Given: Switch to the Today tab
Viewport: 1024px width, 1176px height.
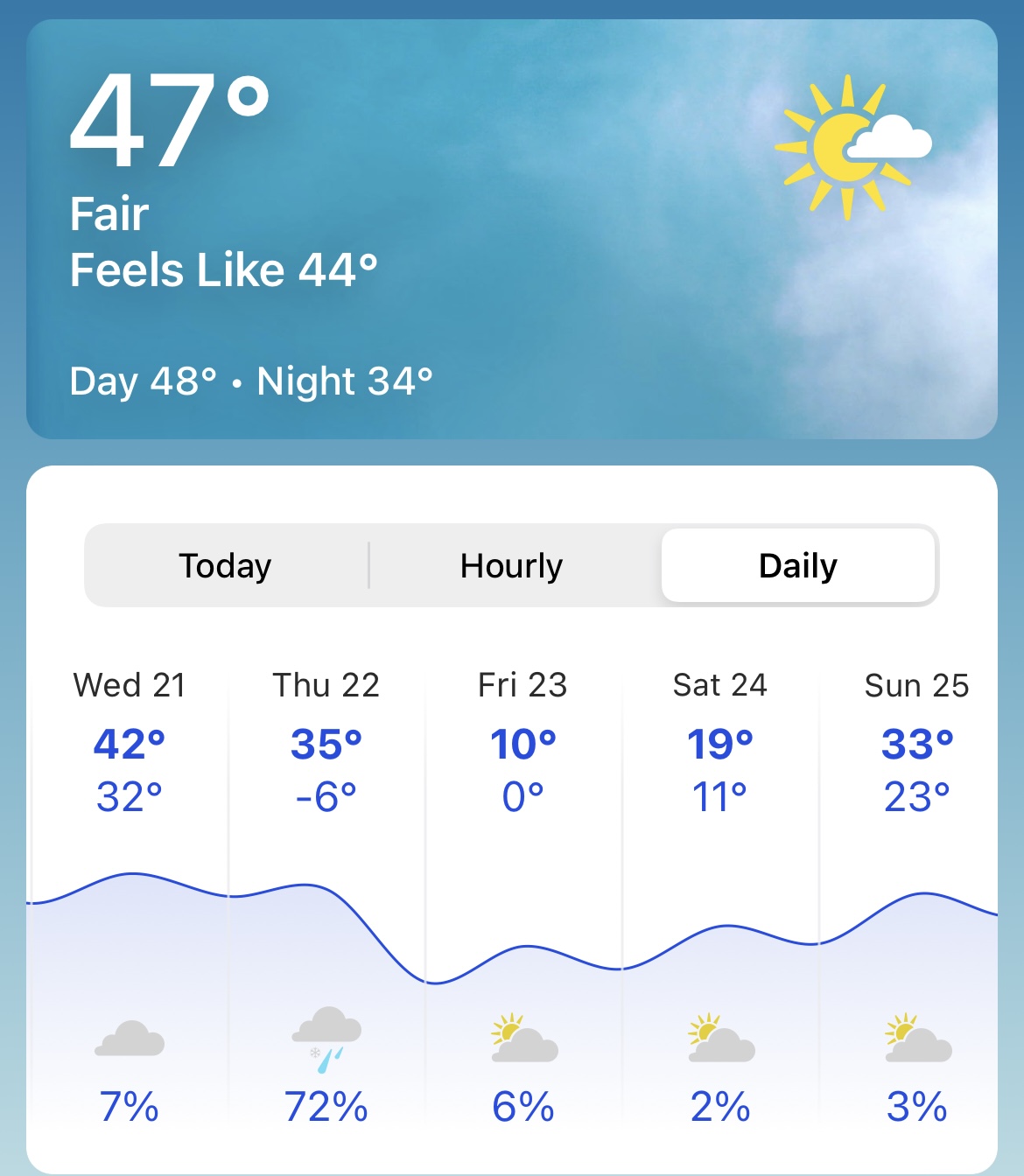Looking at the screenshot, I should click(226, 566).
